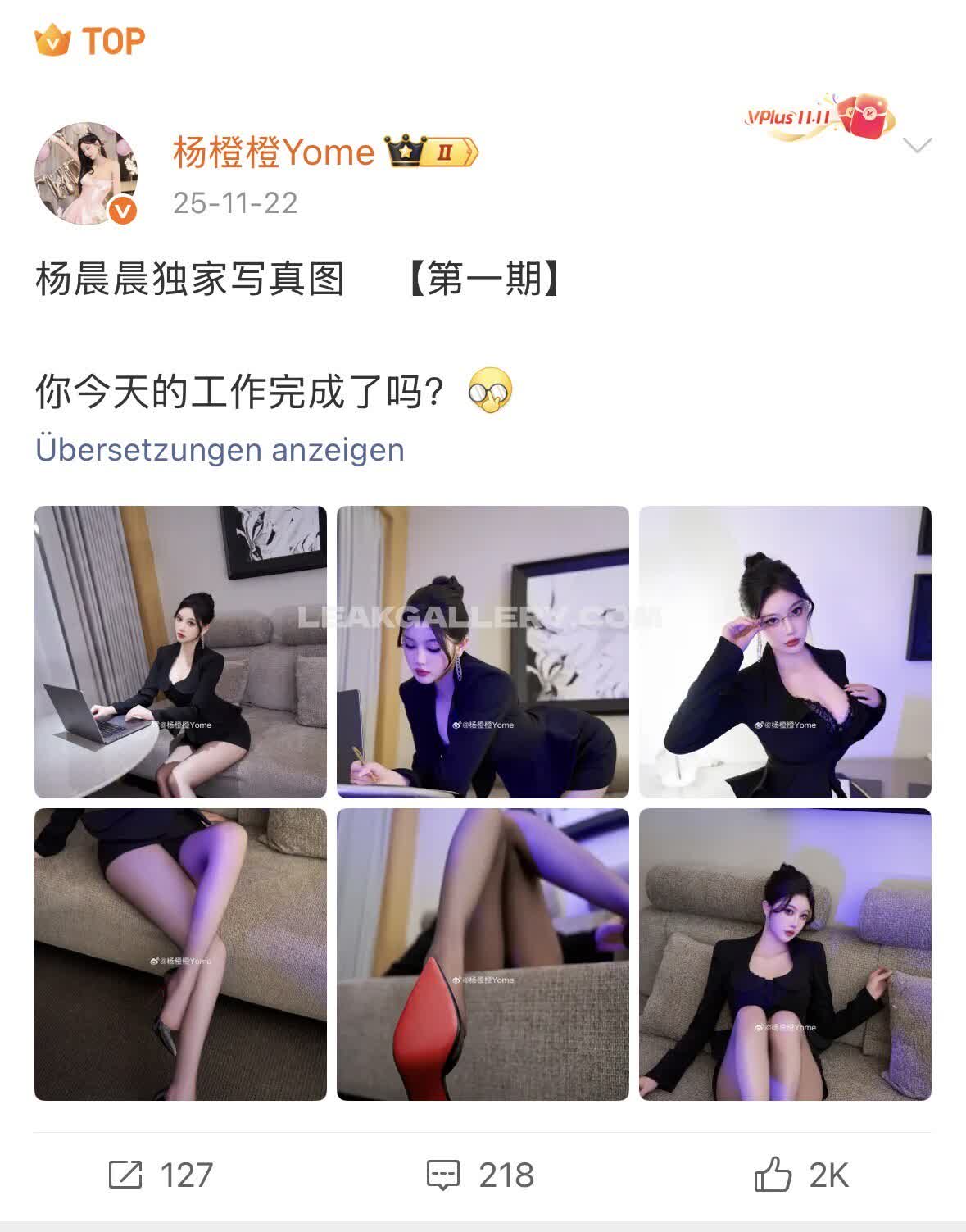Tap the VPlus 11.11 red envelope badge
The width and height of the screenshot is (966, 1232).
pyautogui.click(x=819, y=117)
